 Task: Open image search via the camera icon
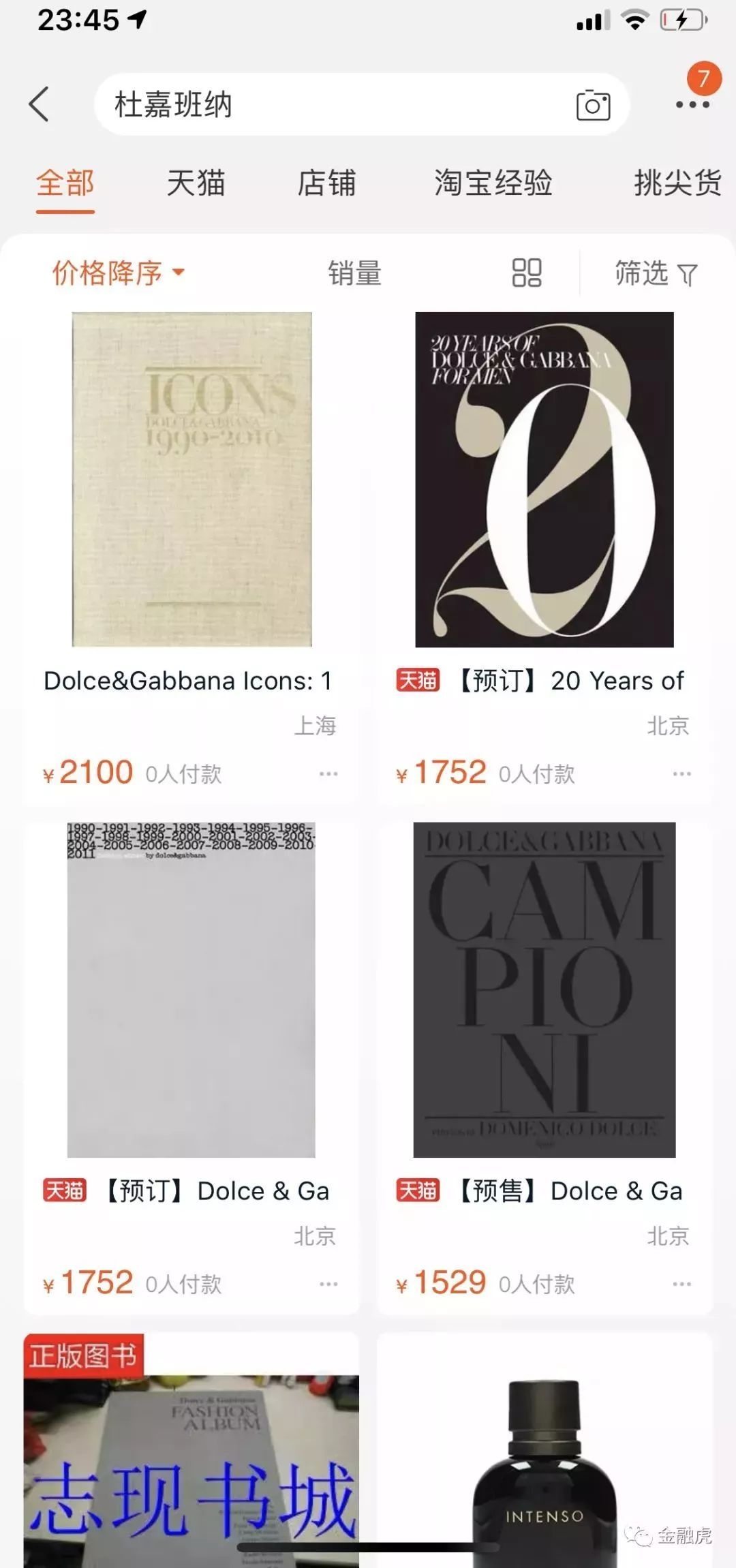coord(592,104)
